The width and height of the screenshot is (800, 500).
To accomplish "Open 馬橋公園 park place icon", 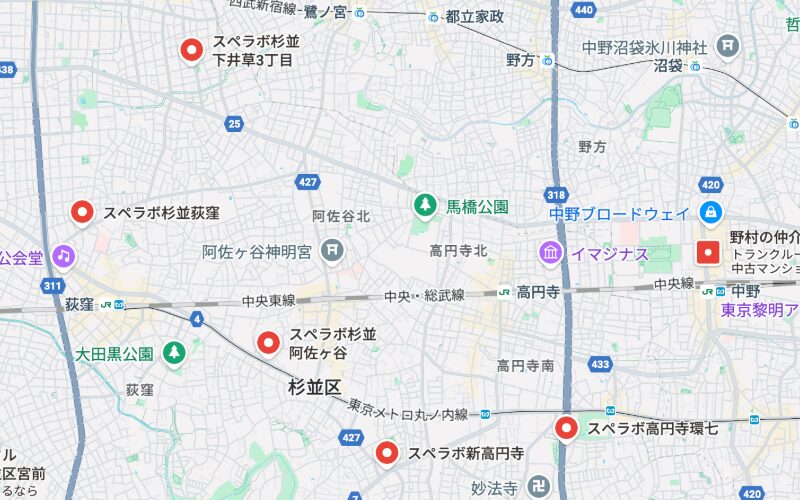I will point(426,207).
